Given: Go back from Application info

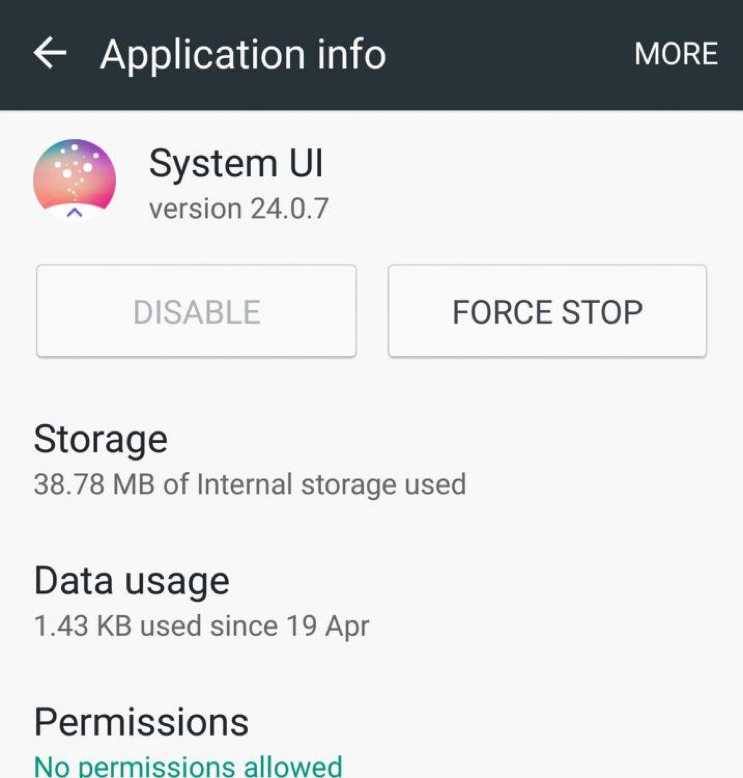Looking at the screenshot, I should (x=49, y=54).
